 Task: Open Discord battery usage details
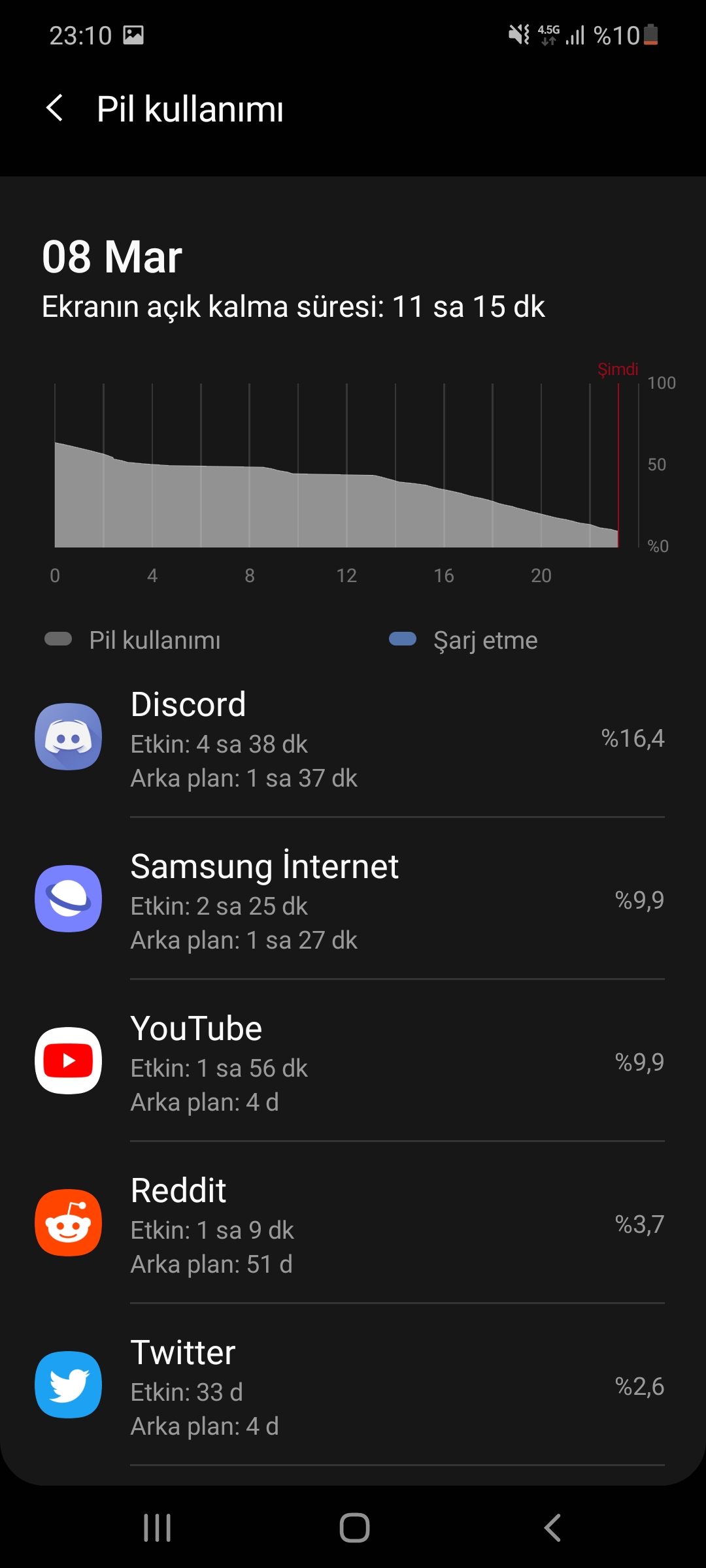[353, 737]
